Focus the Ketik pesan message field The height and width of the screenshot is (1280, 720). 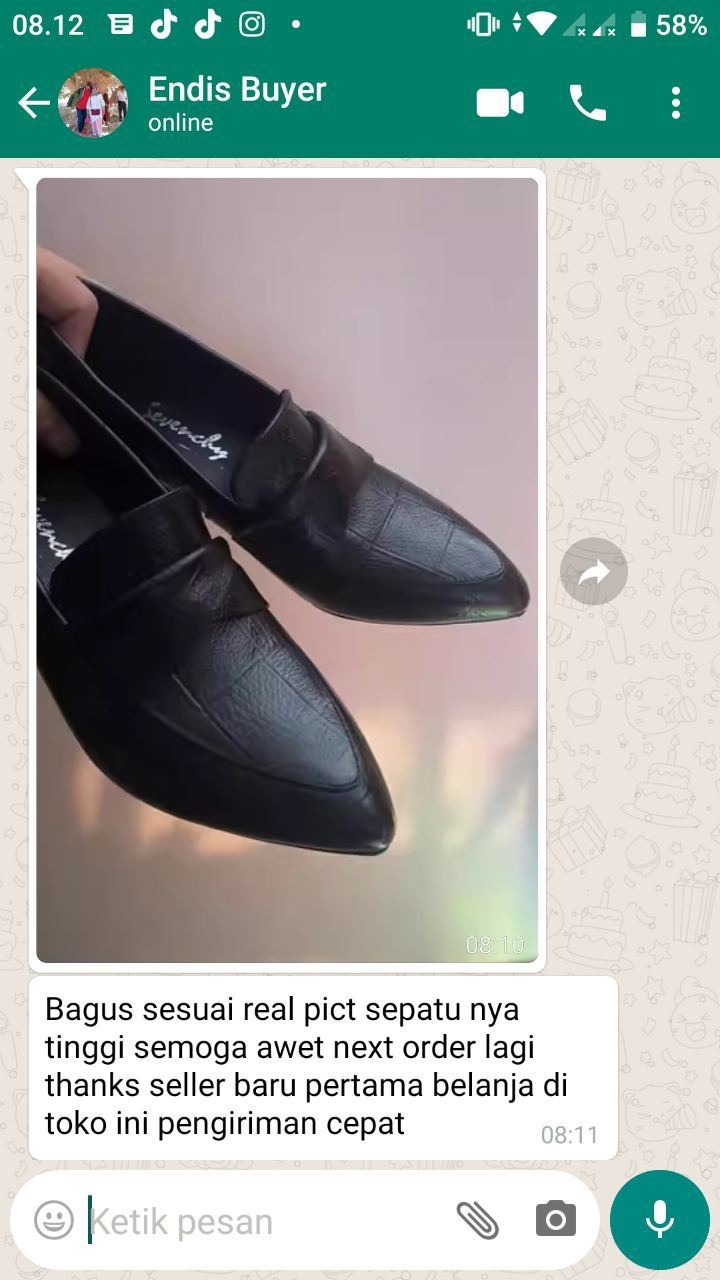pos(260,1221)
